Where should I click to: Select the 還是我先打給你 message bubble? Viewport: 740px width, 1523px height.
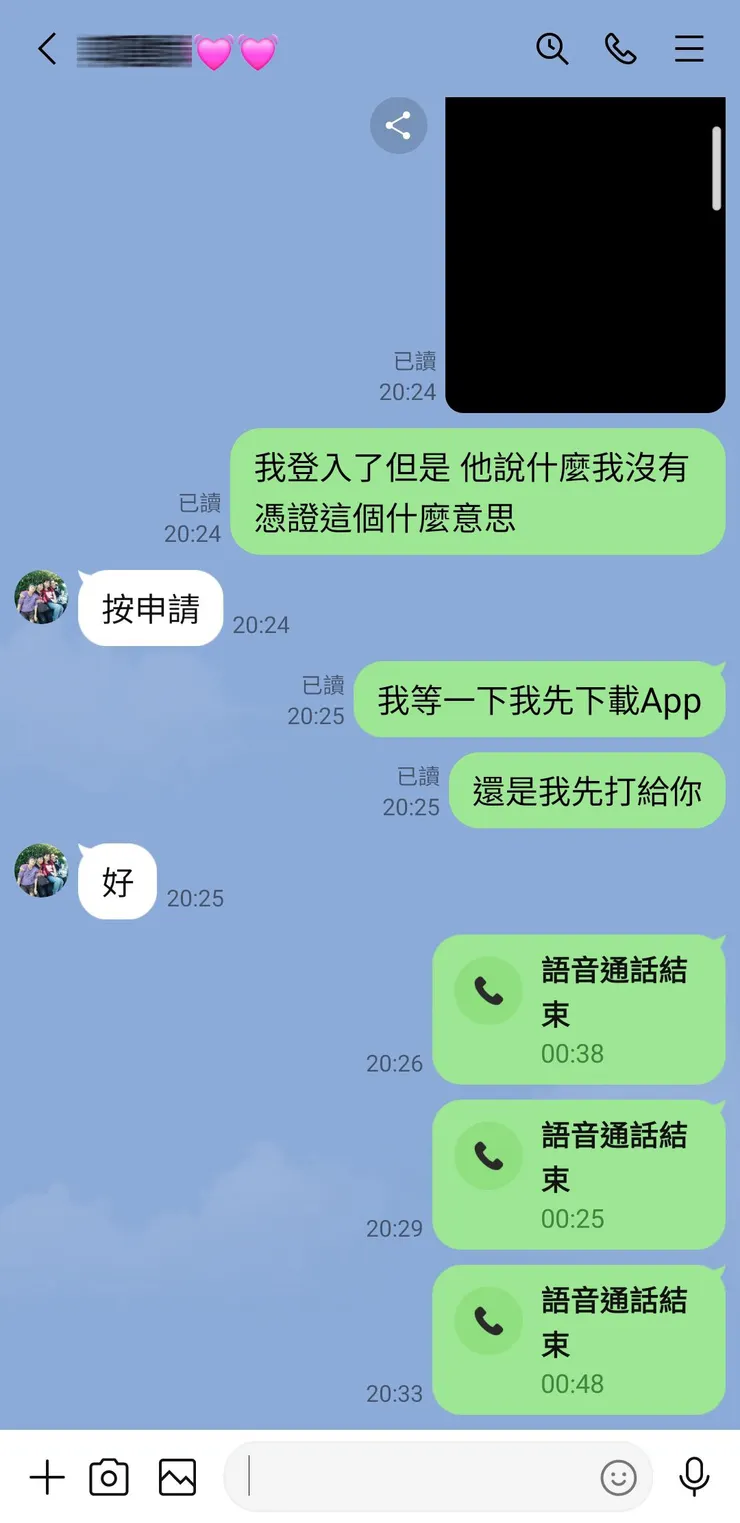tap(585, 790)
